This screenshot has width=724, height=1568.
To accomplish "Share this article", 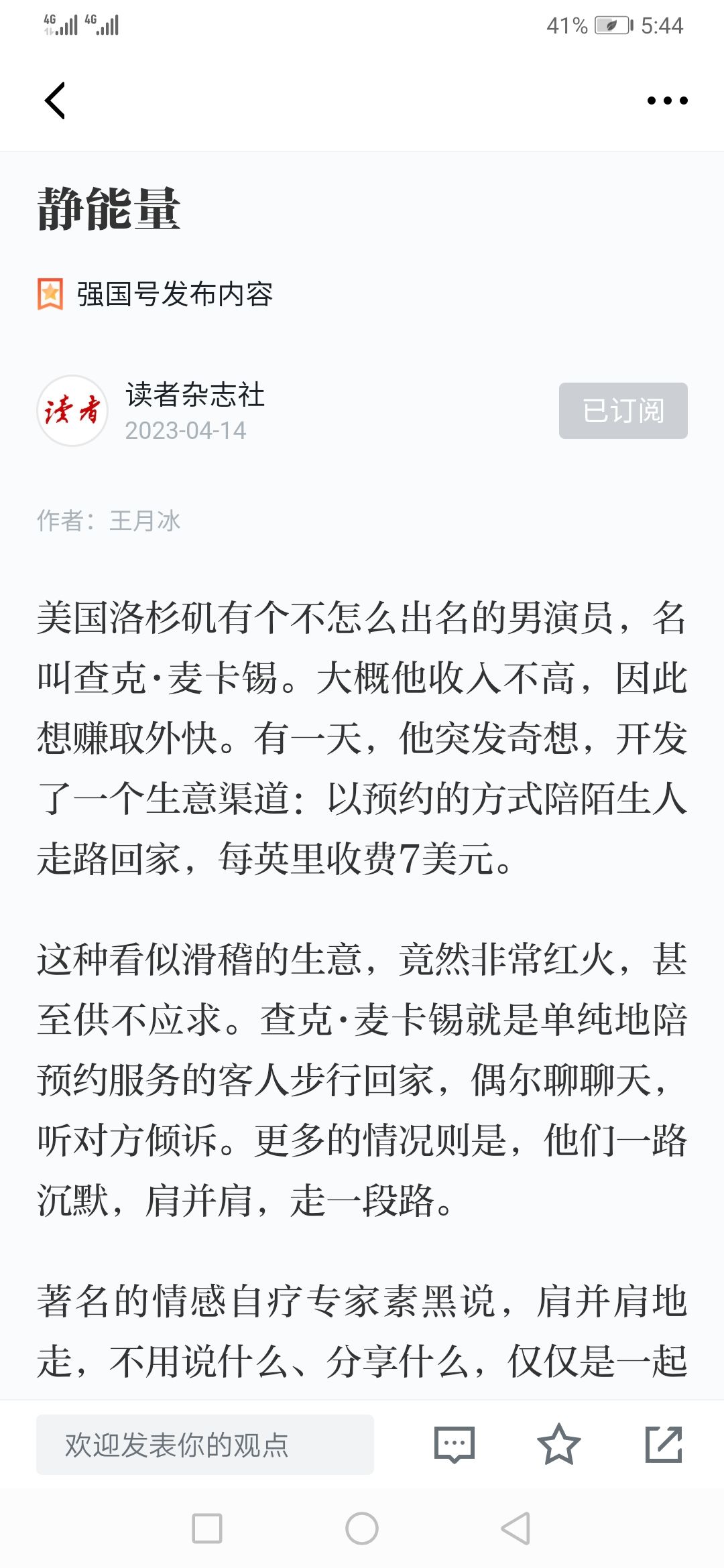I will pyautogui.click(x=664, y=1444).
